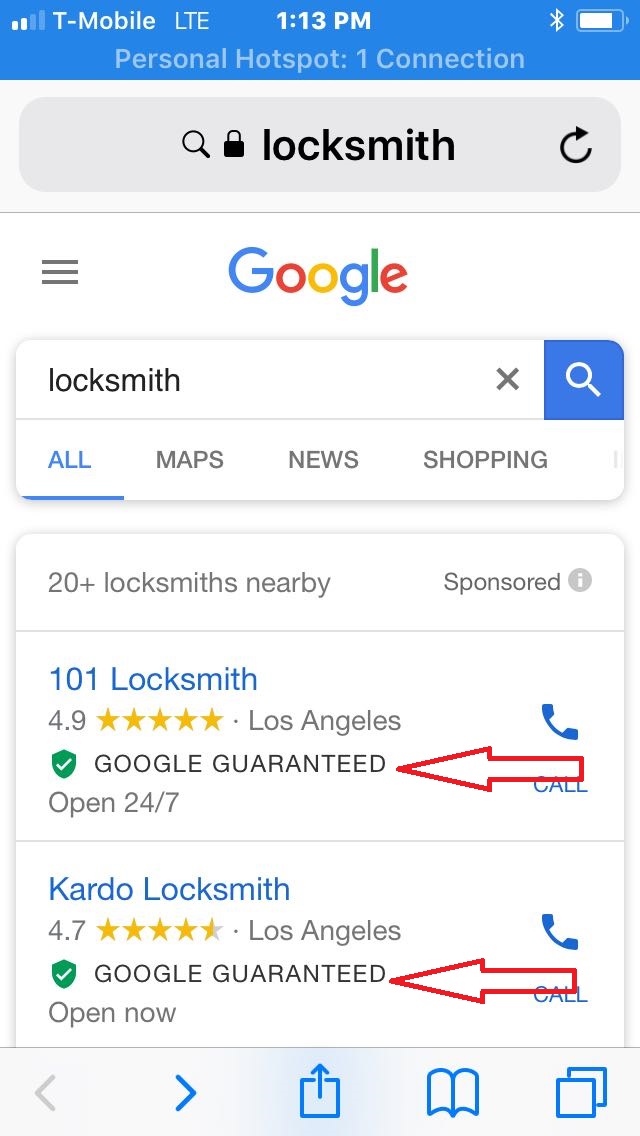Show open Safari tabs
Image resolution: width=640 pixels, height=1136 pixels.
(581, 1093)
